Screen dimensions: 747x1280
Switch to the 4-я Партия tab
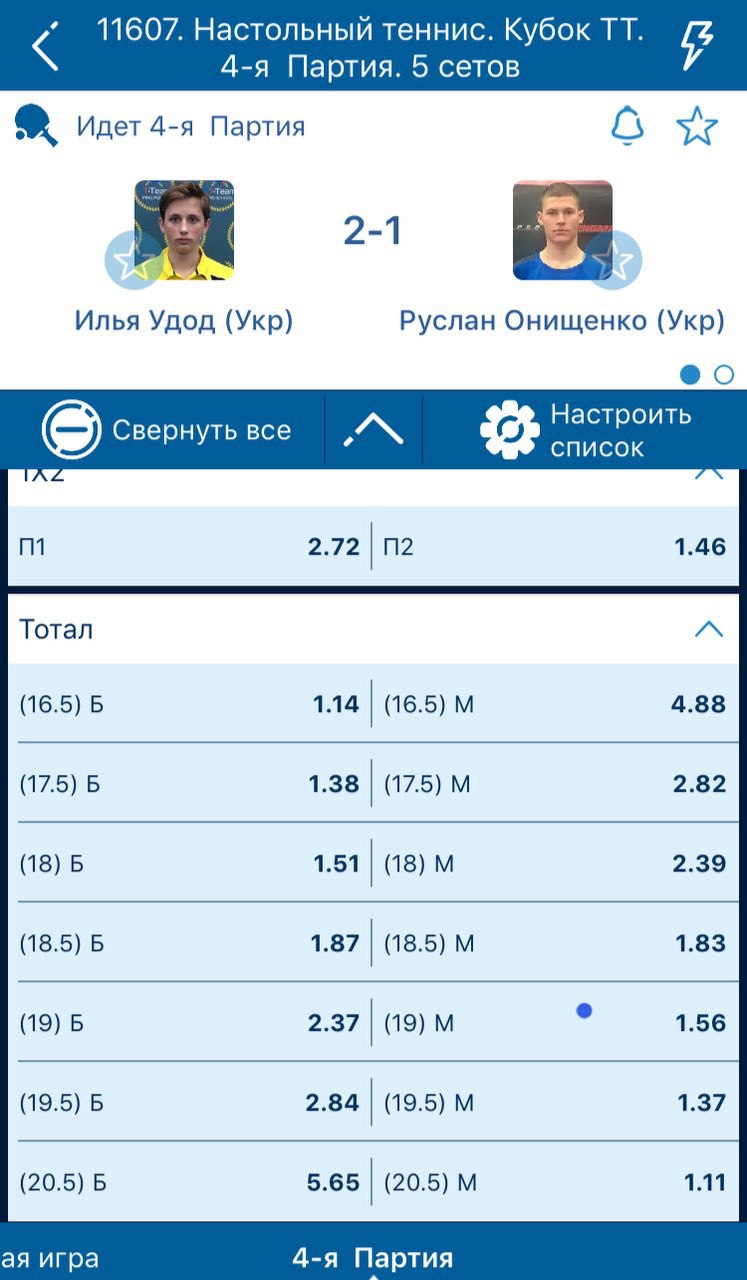coord(373,1257)
